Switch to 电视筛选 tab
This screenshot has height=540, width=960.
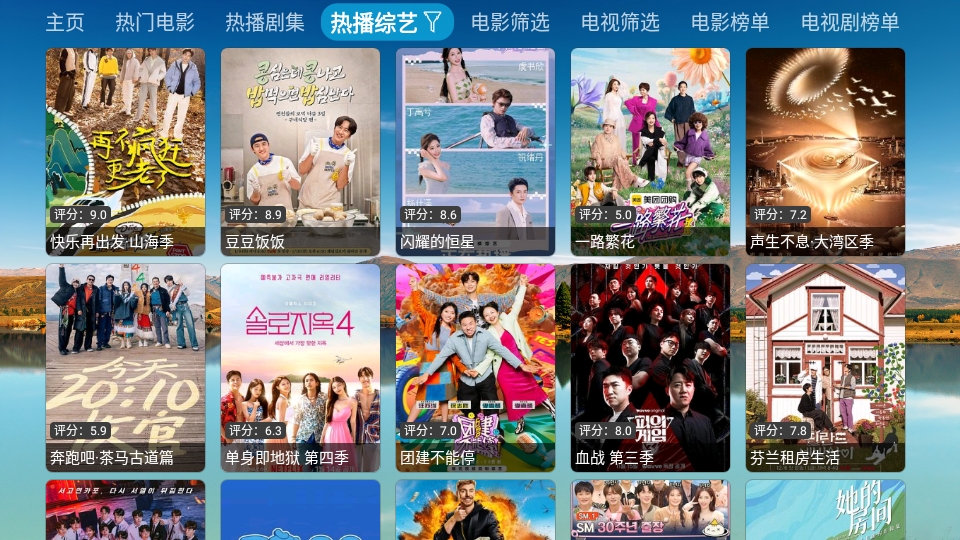click(x=620, y=22)
